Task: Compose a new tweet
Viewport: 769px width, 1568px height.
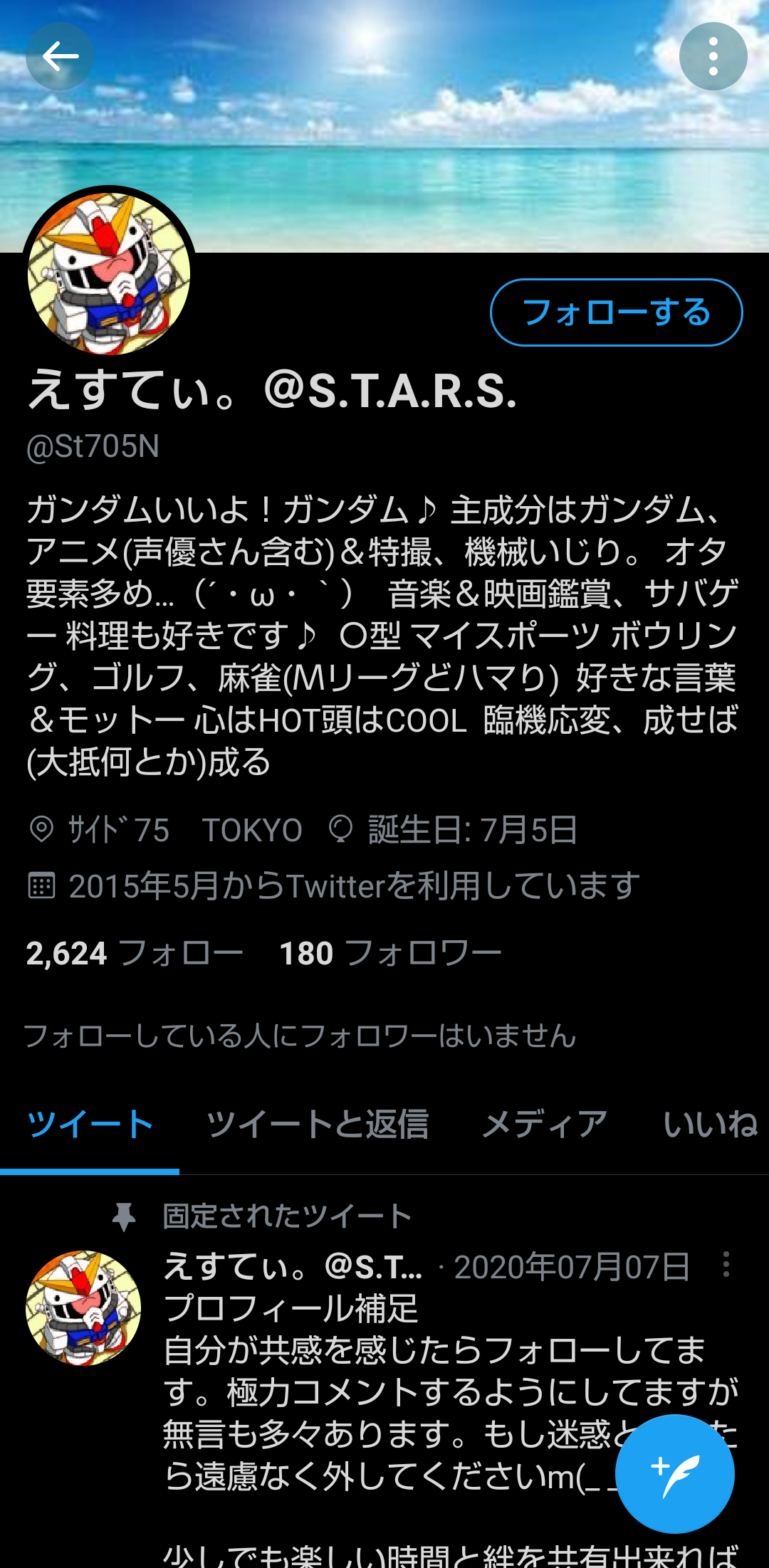Action: pyautogui.click(x=674, y=1474)
